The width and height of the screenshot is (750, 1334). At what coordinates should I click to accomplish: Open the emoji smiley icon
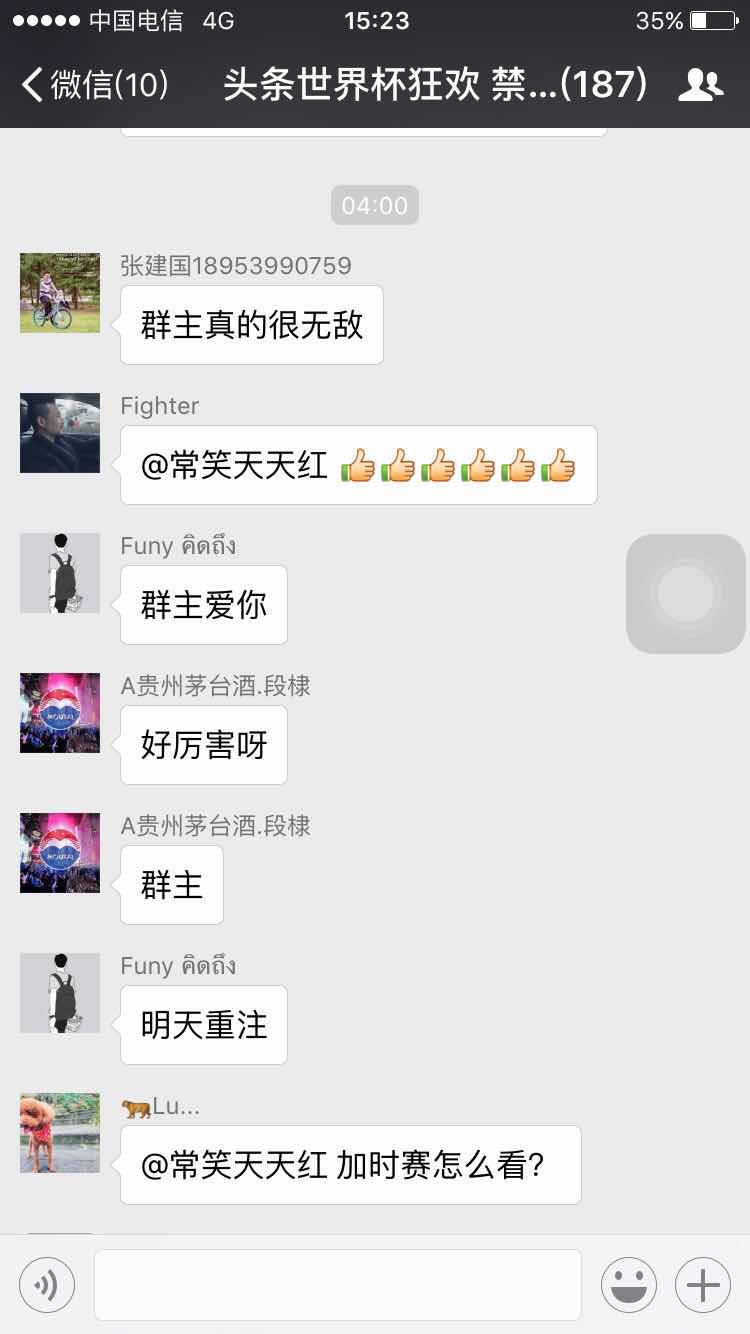coord(628,1284)
